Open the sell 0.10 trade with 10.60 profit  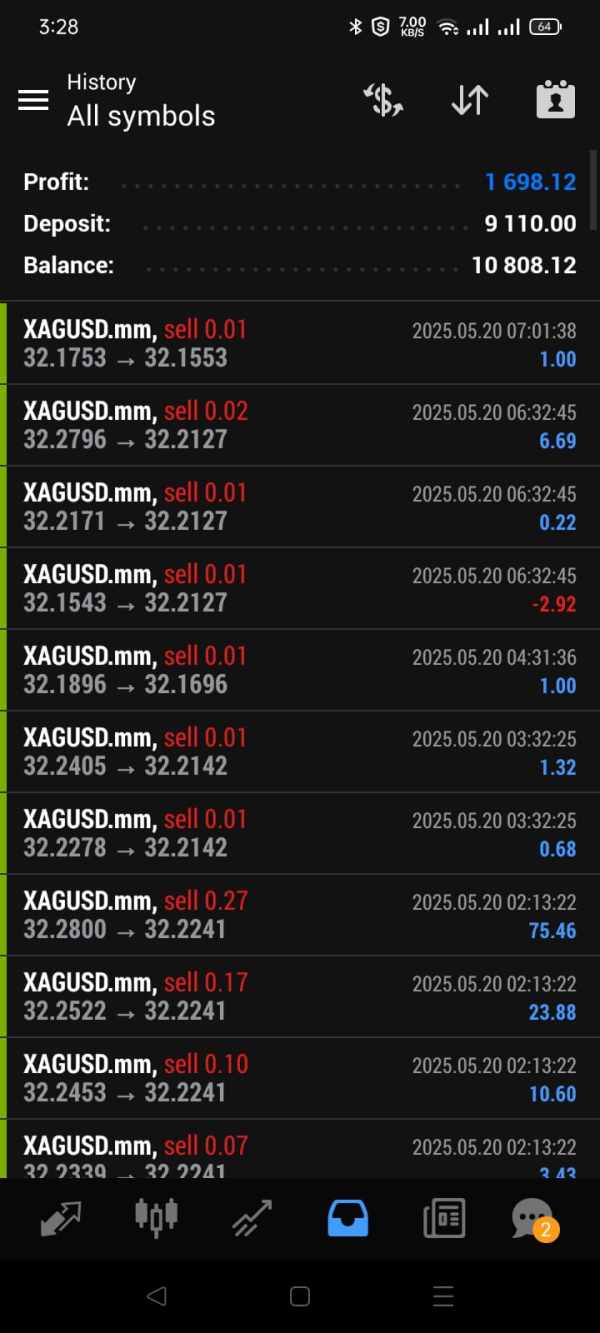coord(300,1078)
